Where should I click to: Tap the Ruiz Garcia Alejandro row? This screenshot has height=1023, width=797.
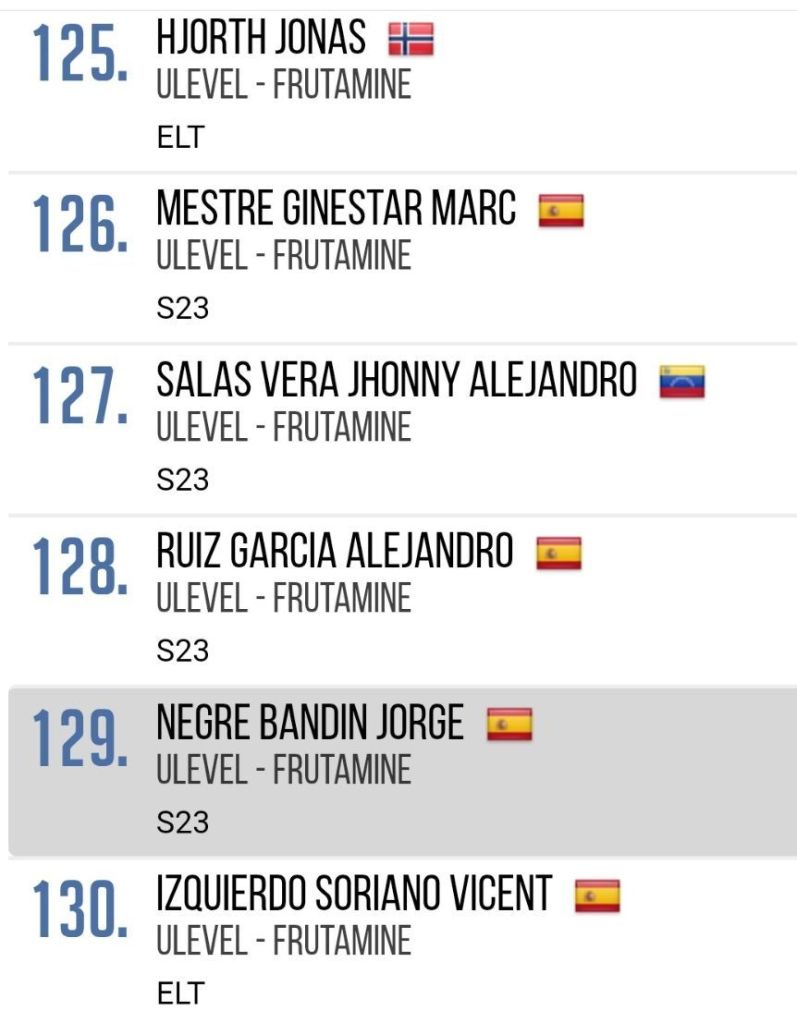[x=334, y=551]
